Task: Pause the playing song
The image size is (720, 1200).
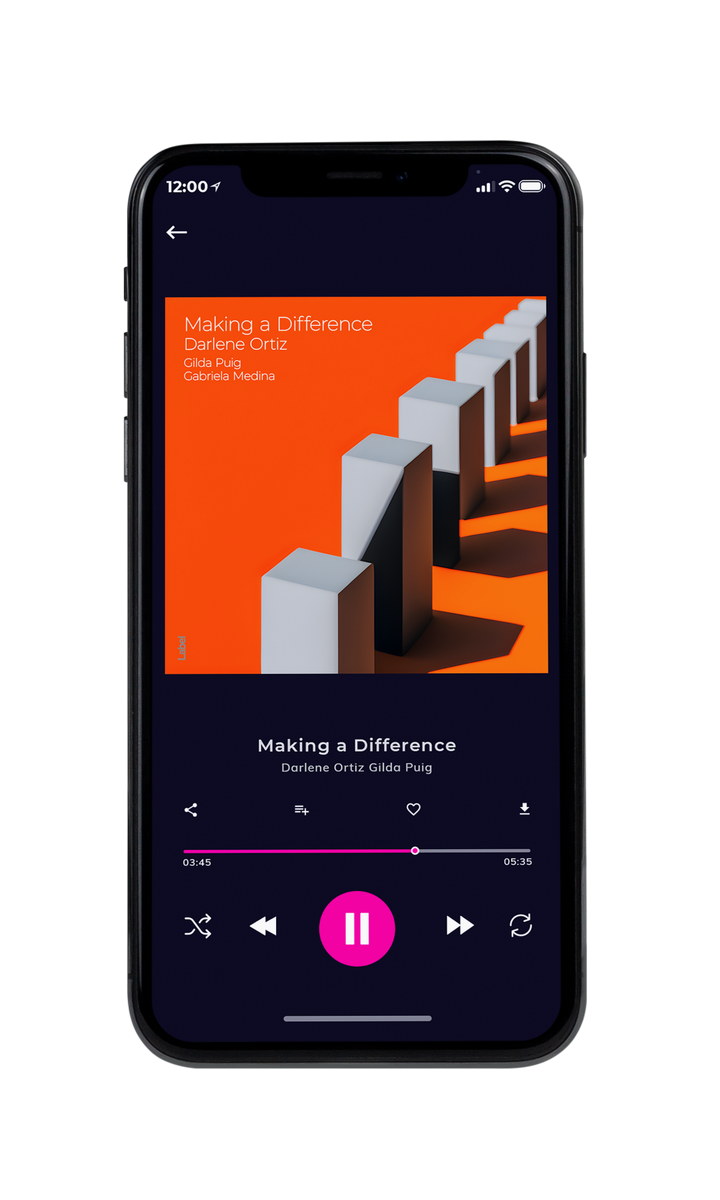Action: 357,928
